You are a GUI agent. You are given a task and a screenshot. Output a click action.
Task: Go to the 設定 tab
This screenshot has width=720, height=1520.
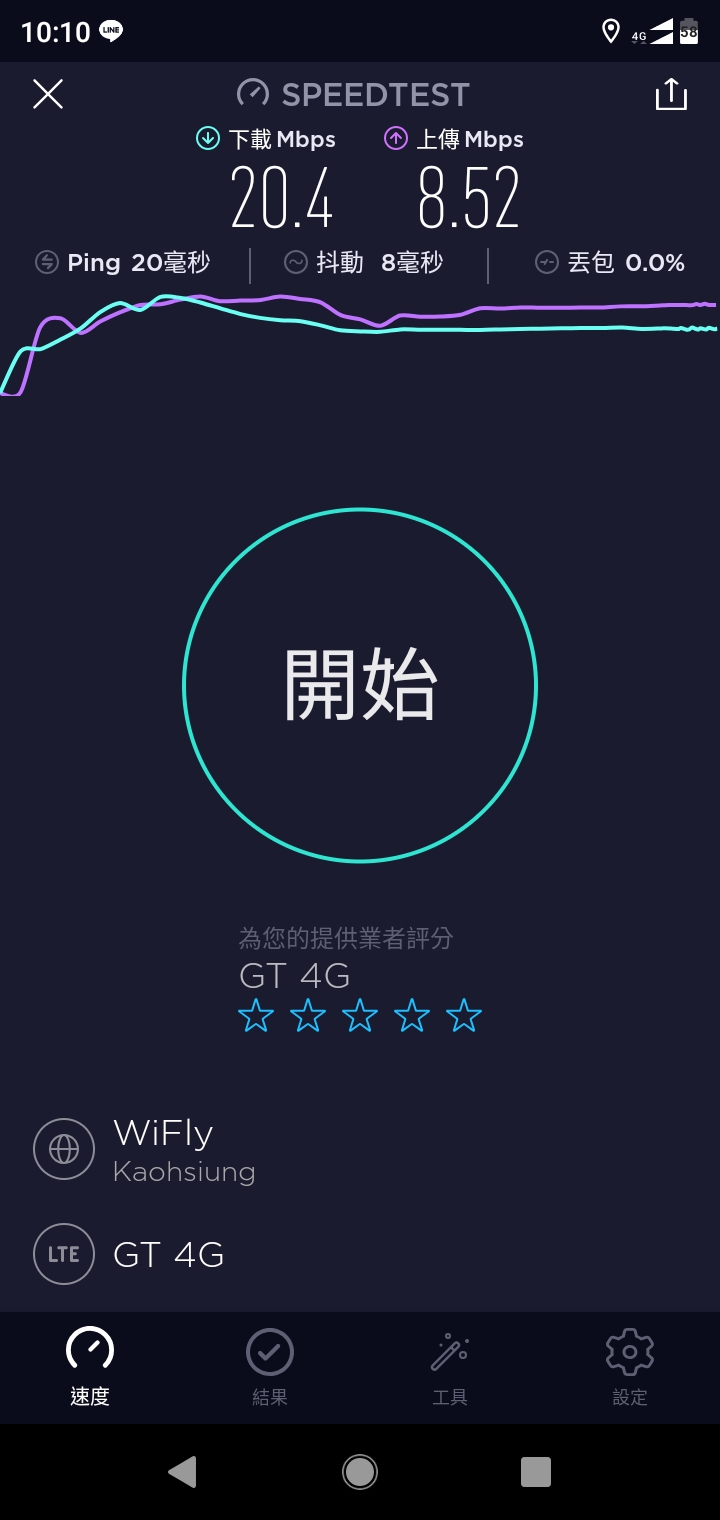coord(630,1368)
